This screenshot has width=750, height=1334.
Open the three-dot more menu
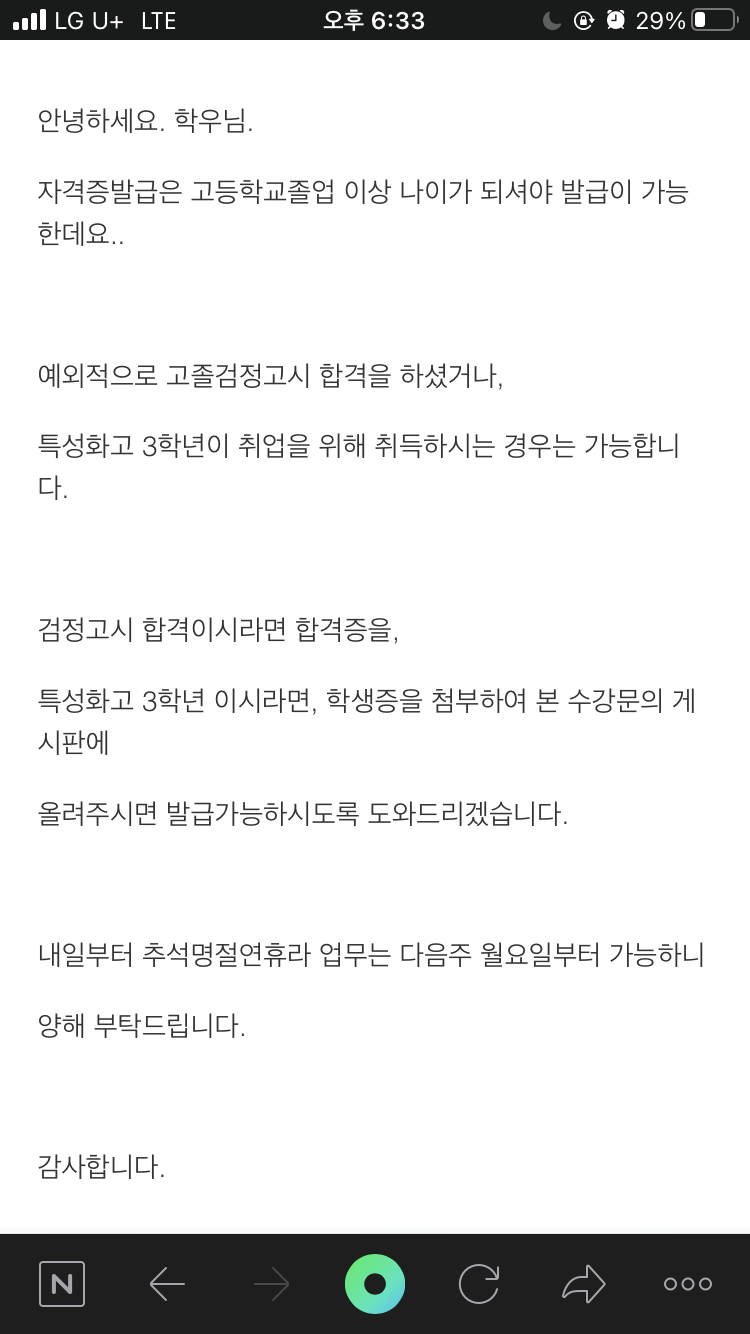(x=688, y=1284)
